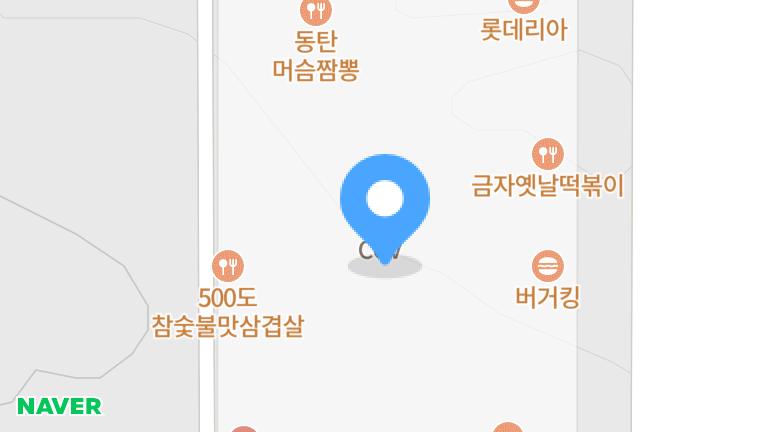Viewport: 768px width, 432px height.
Task: Select the 버거킹 marker on the map
Action: pyautogui.click(x=547, y=267)
